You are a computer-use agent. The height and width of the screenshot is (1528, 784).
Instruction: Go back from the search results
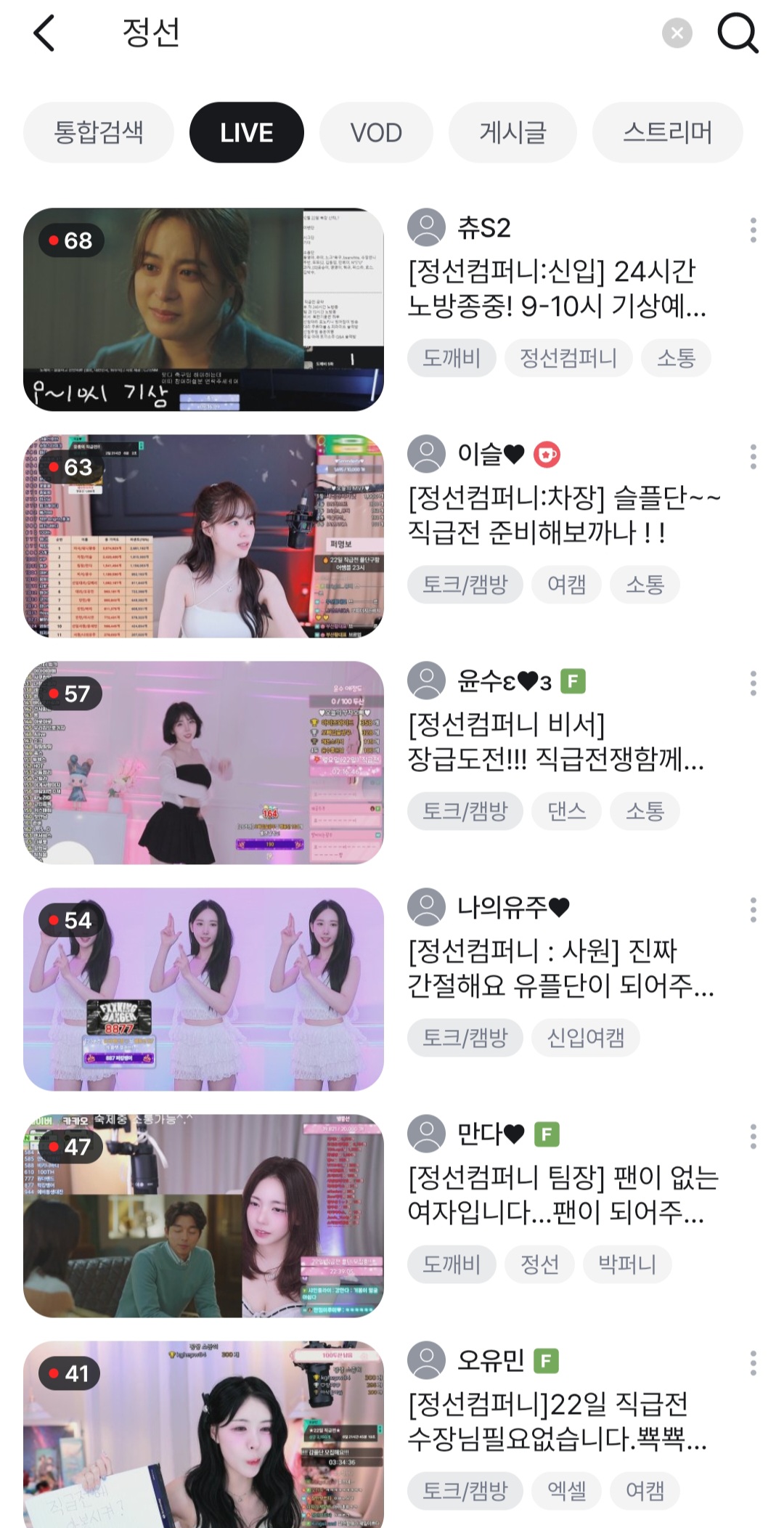click(x=44, y=33)
